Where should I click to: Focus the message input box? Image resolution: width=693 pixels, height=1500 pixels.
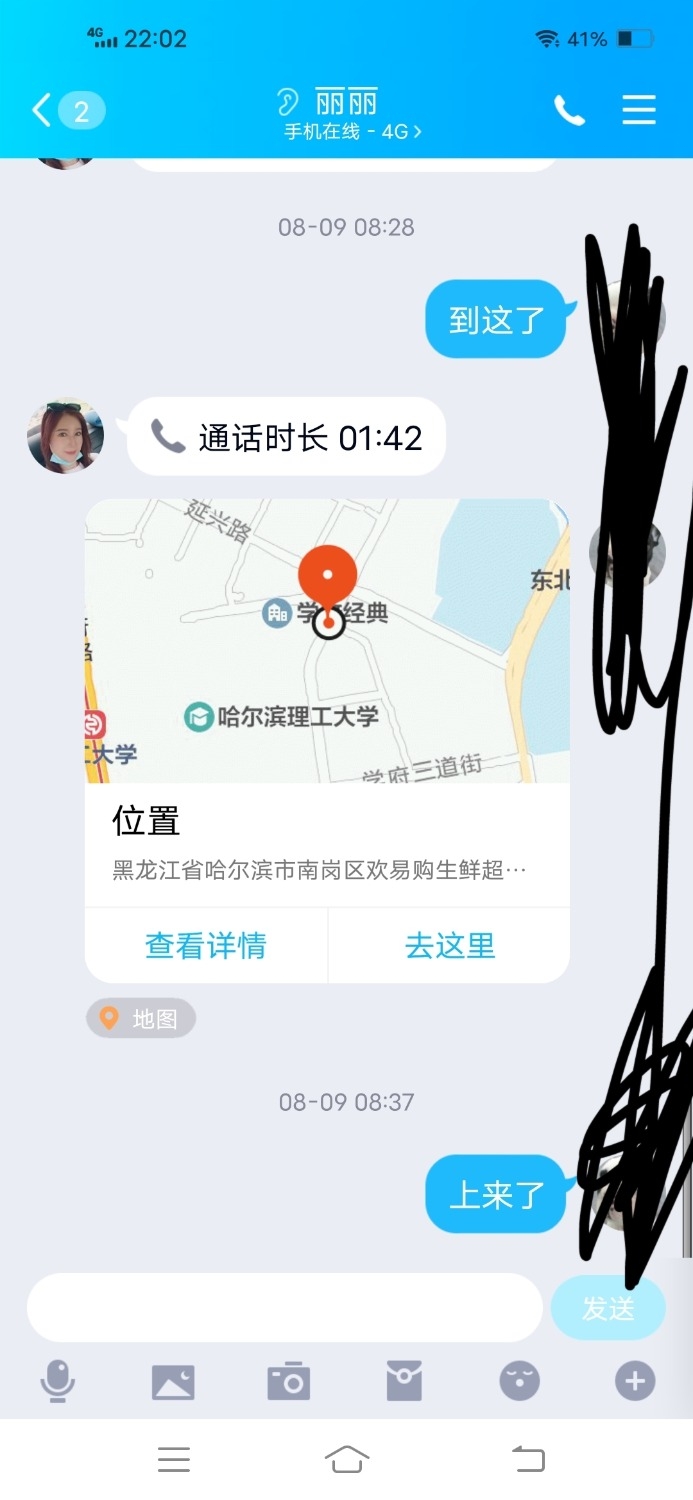pyautogui.click(x=284, y=1307)
